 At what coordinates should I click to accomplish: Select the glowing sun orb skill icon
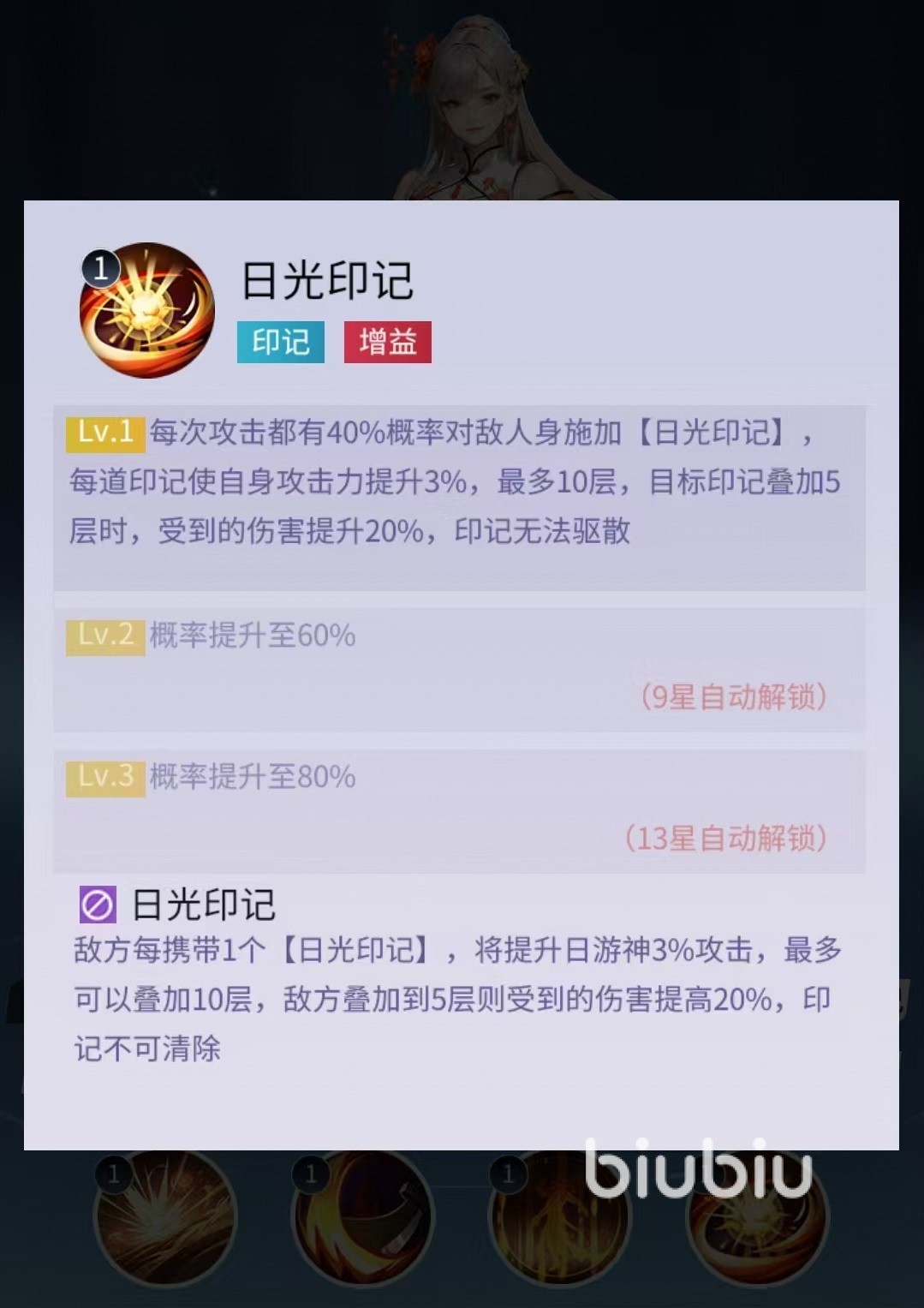point(757,1218)
